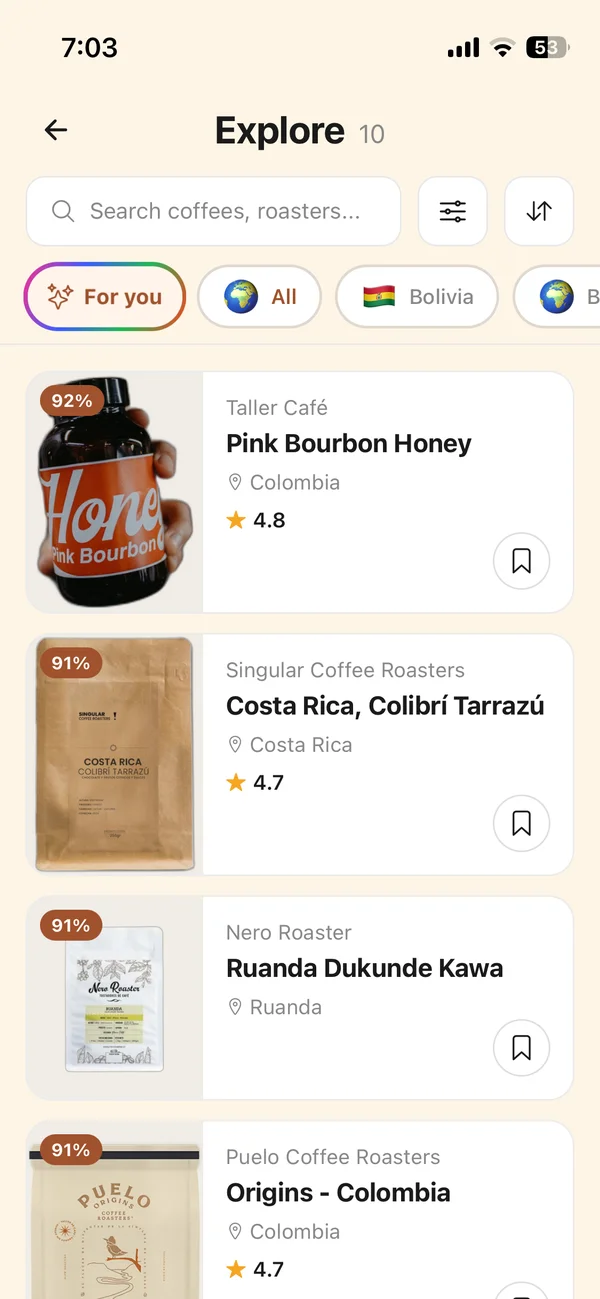Open Origins - Colombia by Puelo
This screenshot has height=1299, width=600.
point(299,1210)
